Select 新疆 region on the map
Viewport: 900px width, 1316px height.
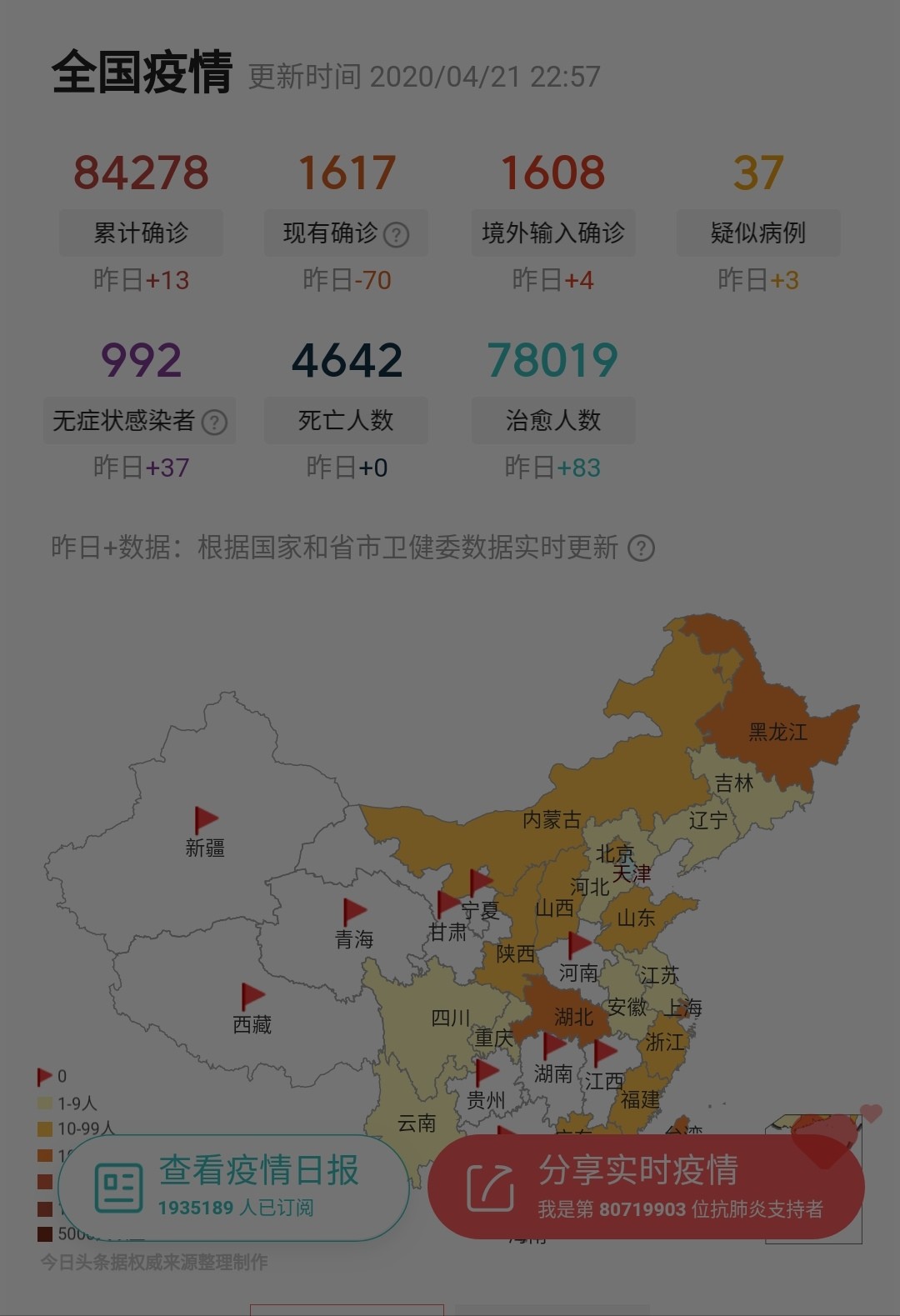[x=205, y=848]
